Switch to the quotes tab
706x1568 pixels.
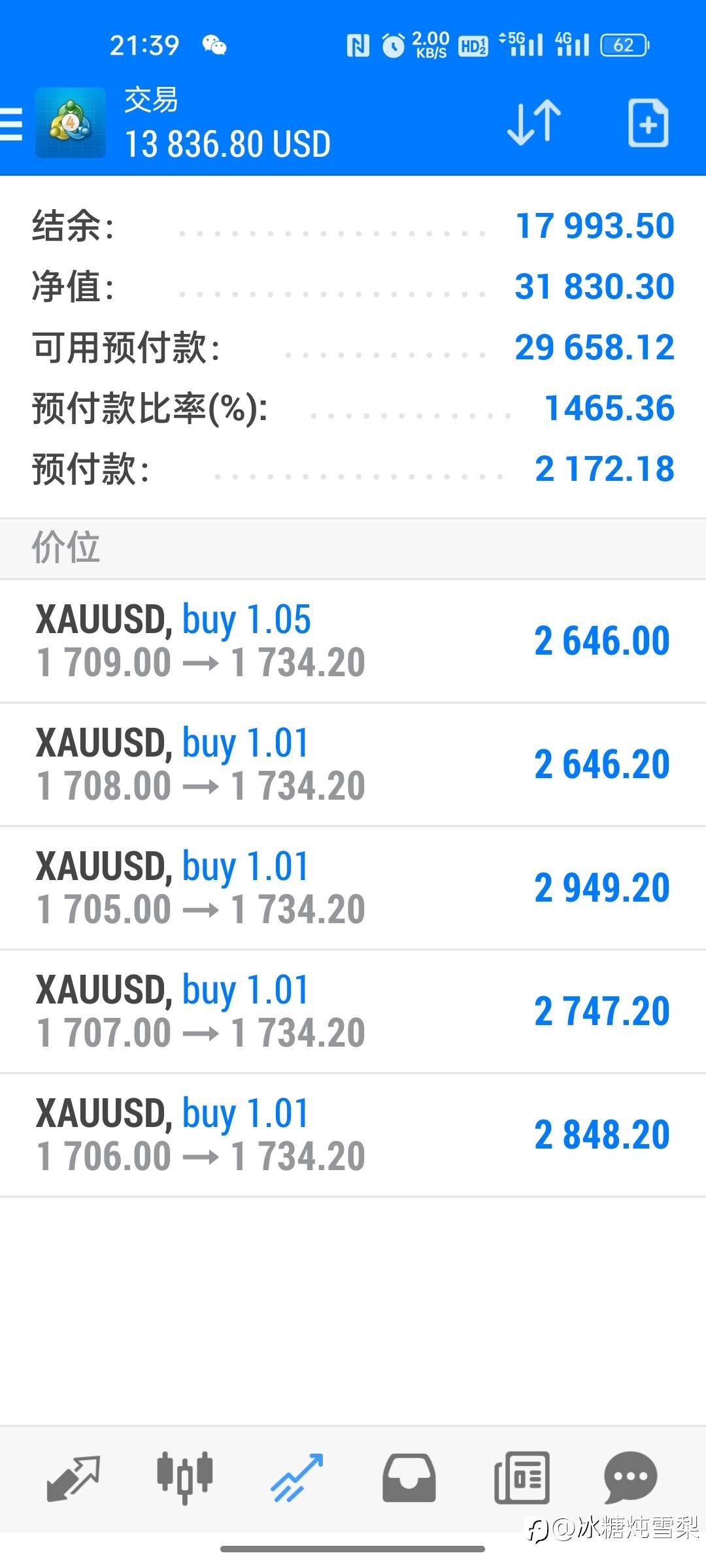pyautogui.click(x=73, y=1478)
